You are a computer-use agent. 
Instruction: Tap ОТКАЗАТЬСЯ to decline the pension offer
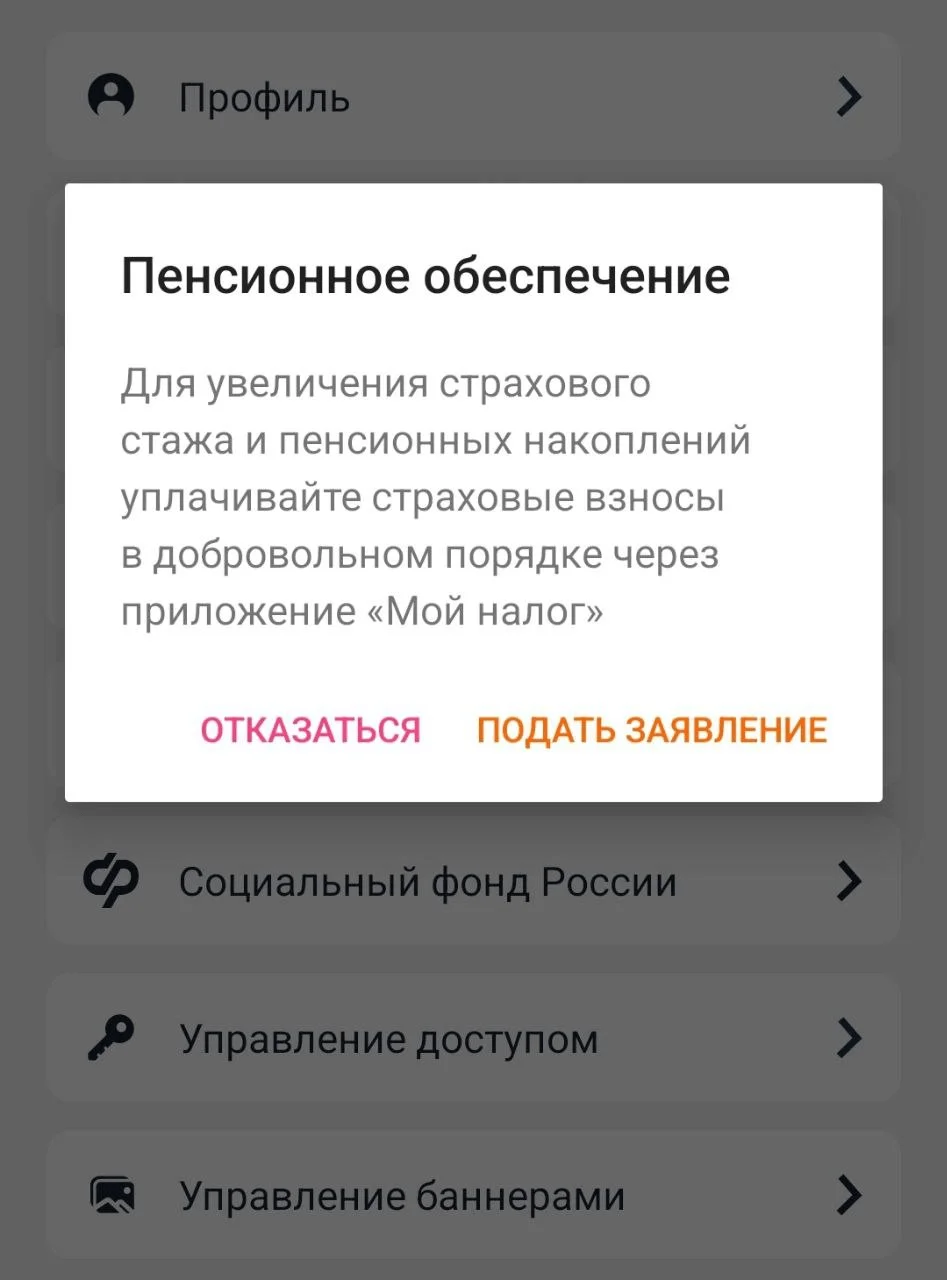click(x=311, y=730)
